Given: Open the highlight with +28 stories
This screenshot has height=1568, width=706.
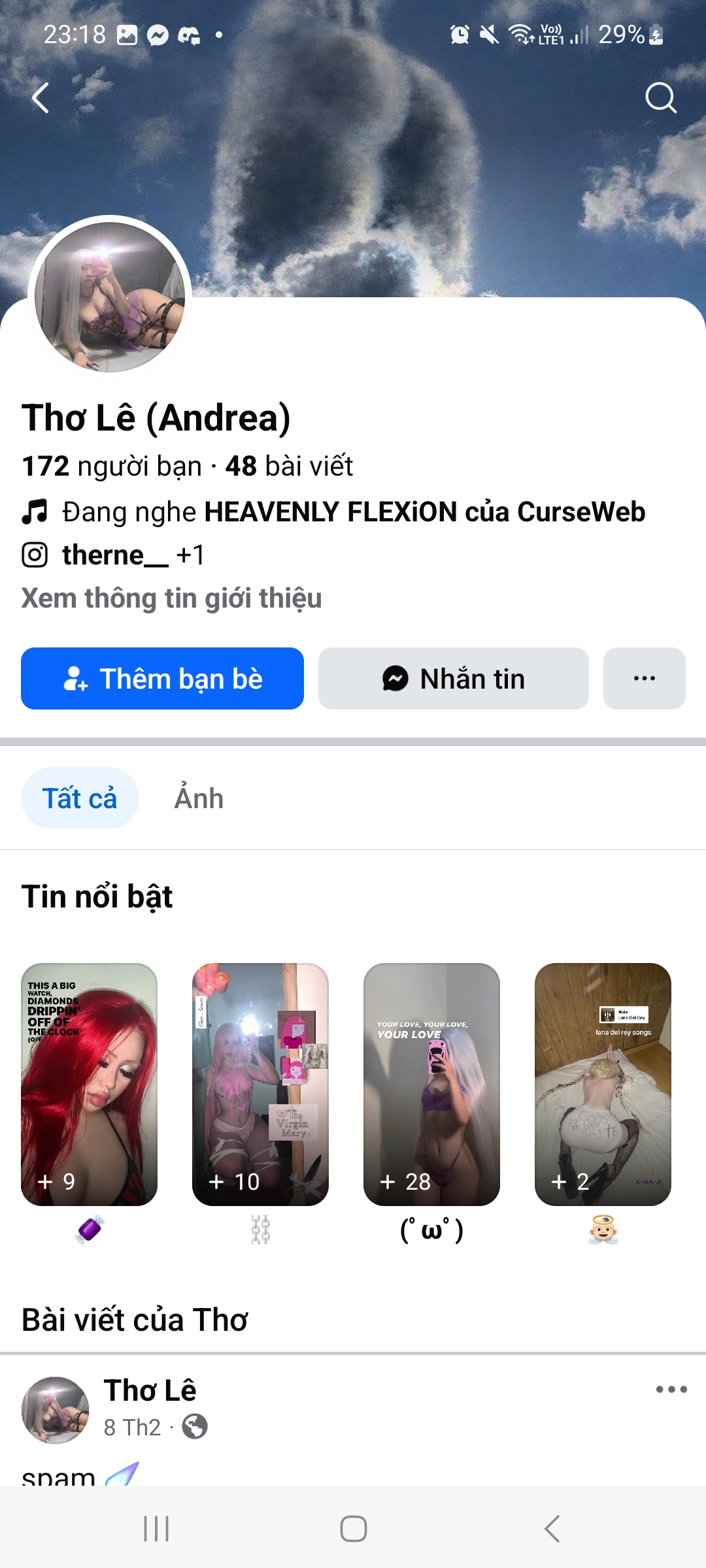Looking at the screenshot, I should [x=431, y=1084].
